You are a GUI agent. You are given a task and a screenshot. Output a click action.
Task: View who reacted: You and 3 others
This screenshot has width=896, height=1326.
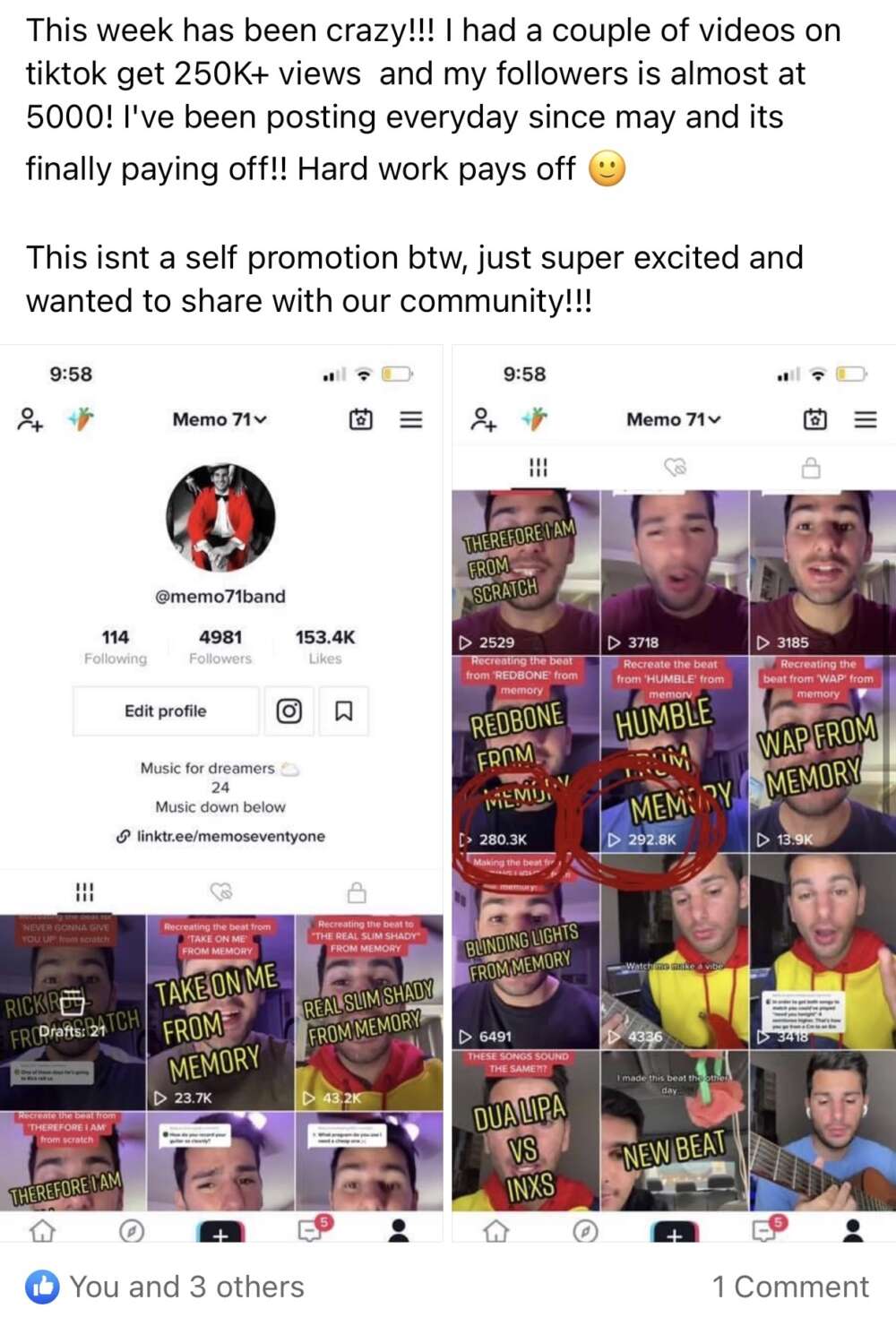(185, 1287)
